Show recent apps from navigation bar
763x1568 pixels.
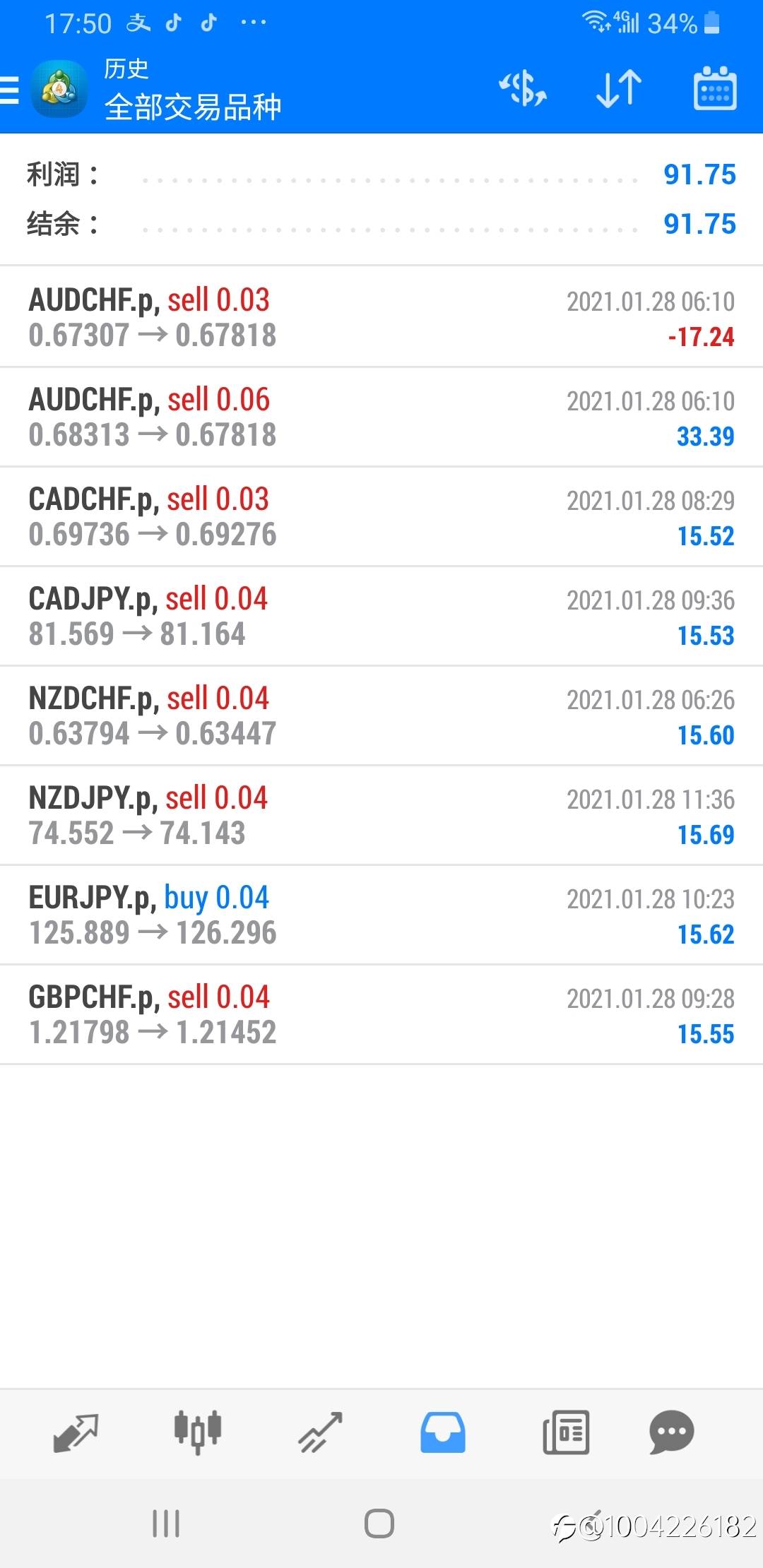pos(167,1524)
